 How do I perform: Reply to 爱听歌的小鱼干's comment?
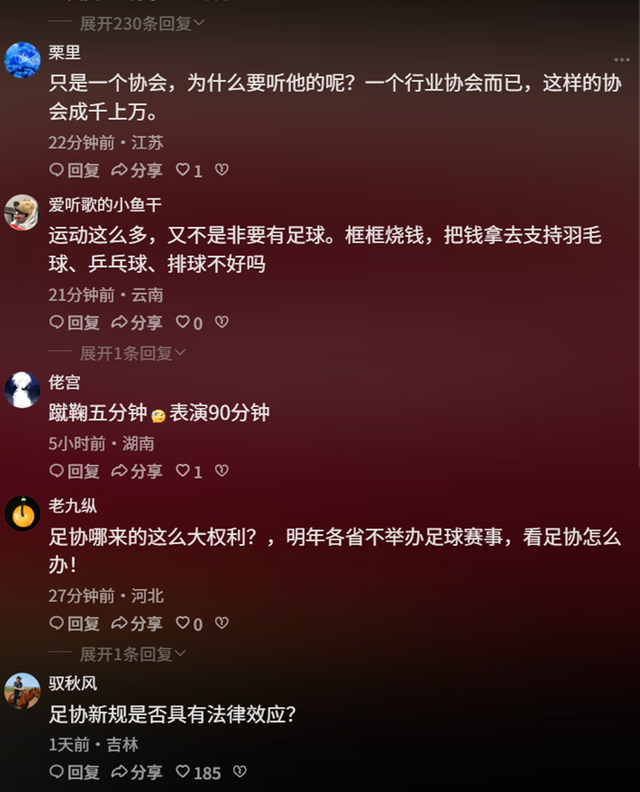[x=75, y=322]
